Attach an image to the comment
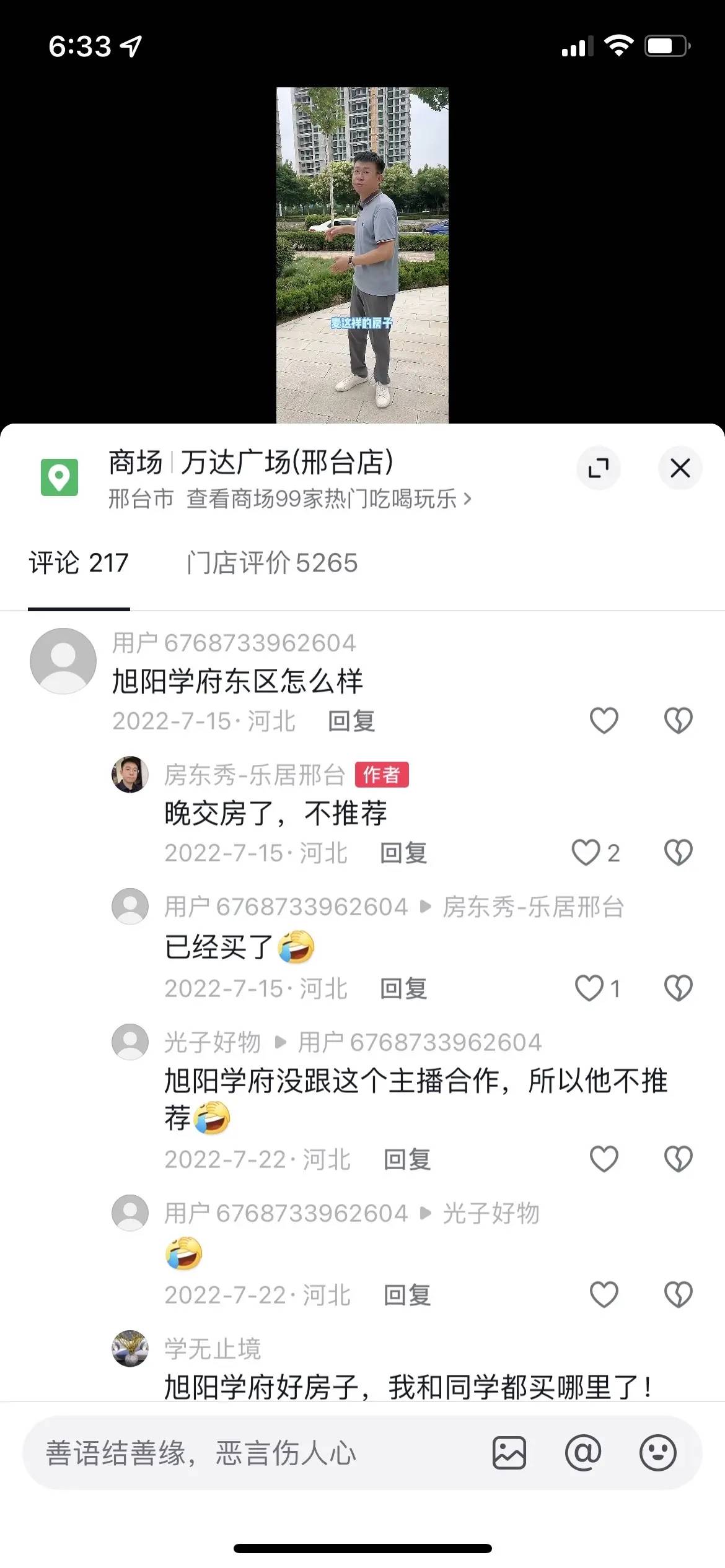This screenshot has width=725, height=1568. [509, 1453]
